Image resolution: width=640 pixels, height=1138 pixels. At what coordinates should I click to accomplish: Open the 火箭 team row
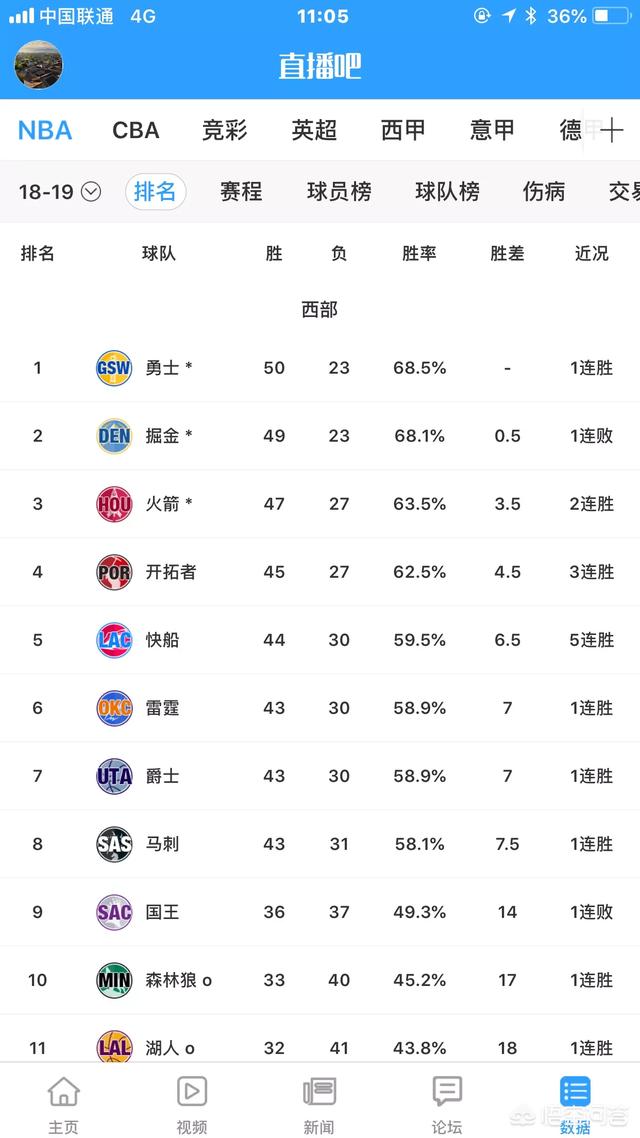320,504
